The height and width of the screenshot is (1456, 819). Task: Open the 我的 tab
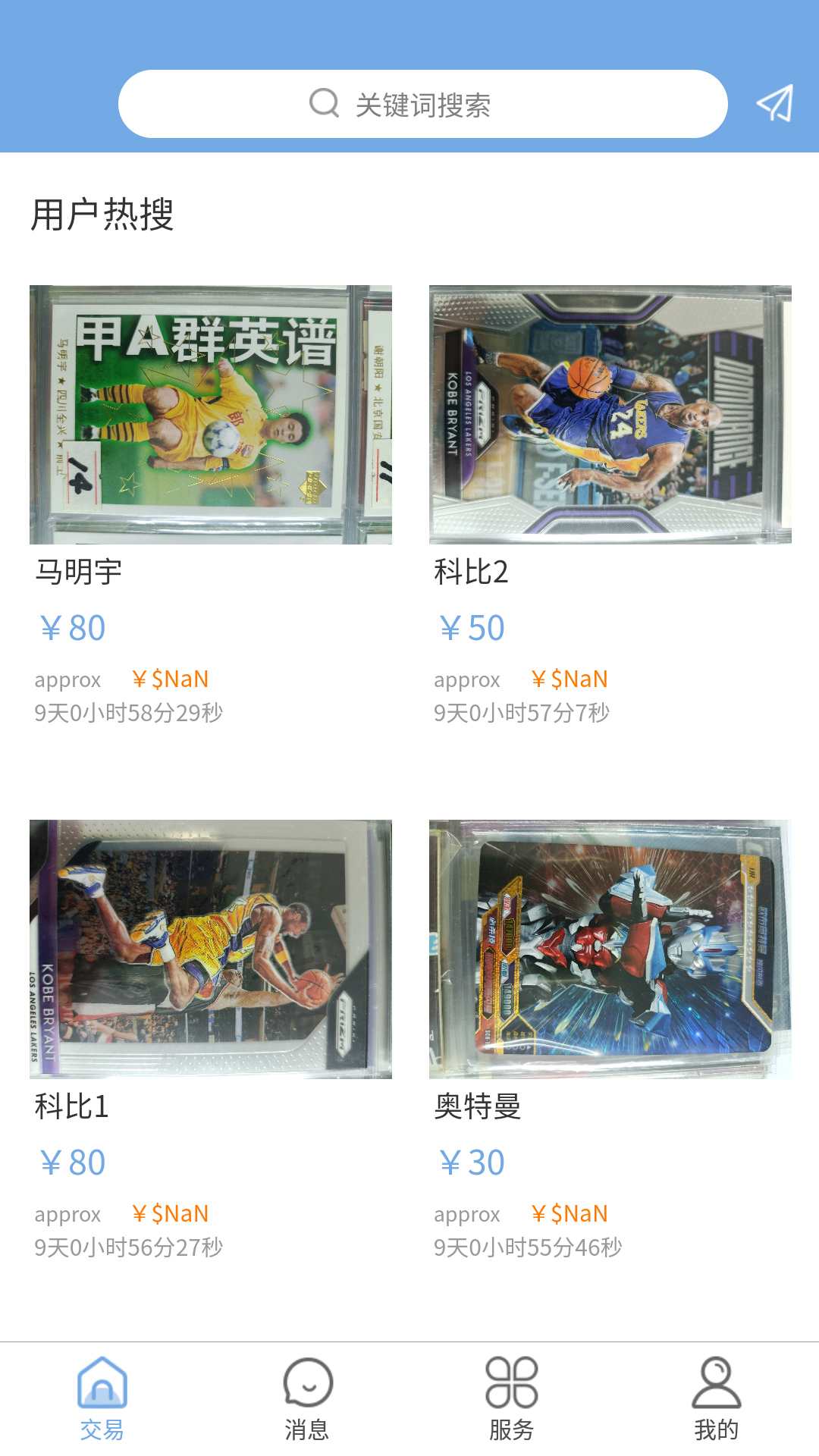click(716, 1398)
